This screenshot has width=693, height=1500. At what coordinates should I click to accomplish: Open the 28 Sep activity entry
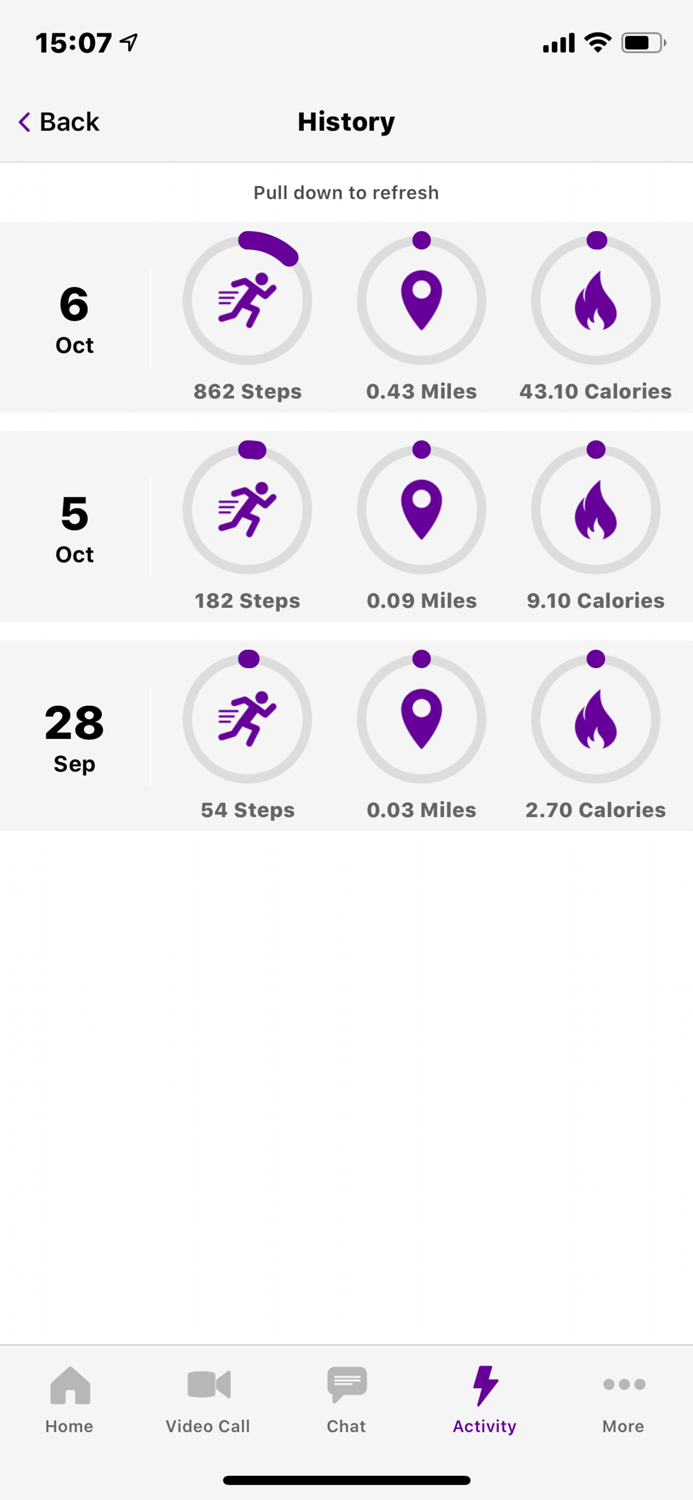(346, 736)
